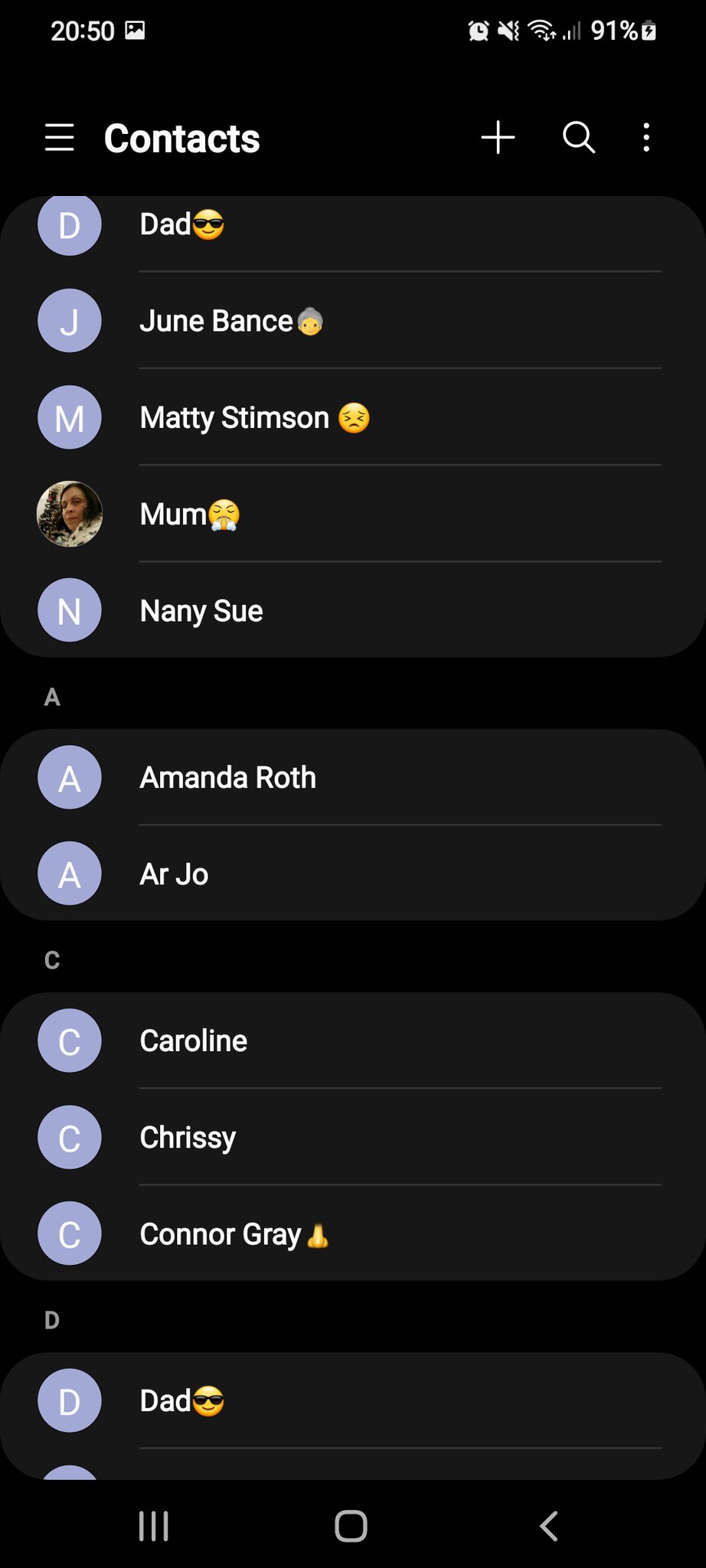The width and height of the screenshot is (706, 1568).
Task: Go back using the navigation bar
Action: [549, 1526]
